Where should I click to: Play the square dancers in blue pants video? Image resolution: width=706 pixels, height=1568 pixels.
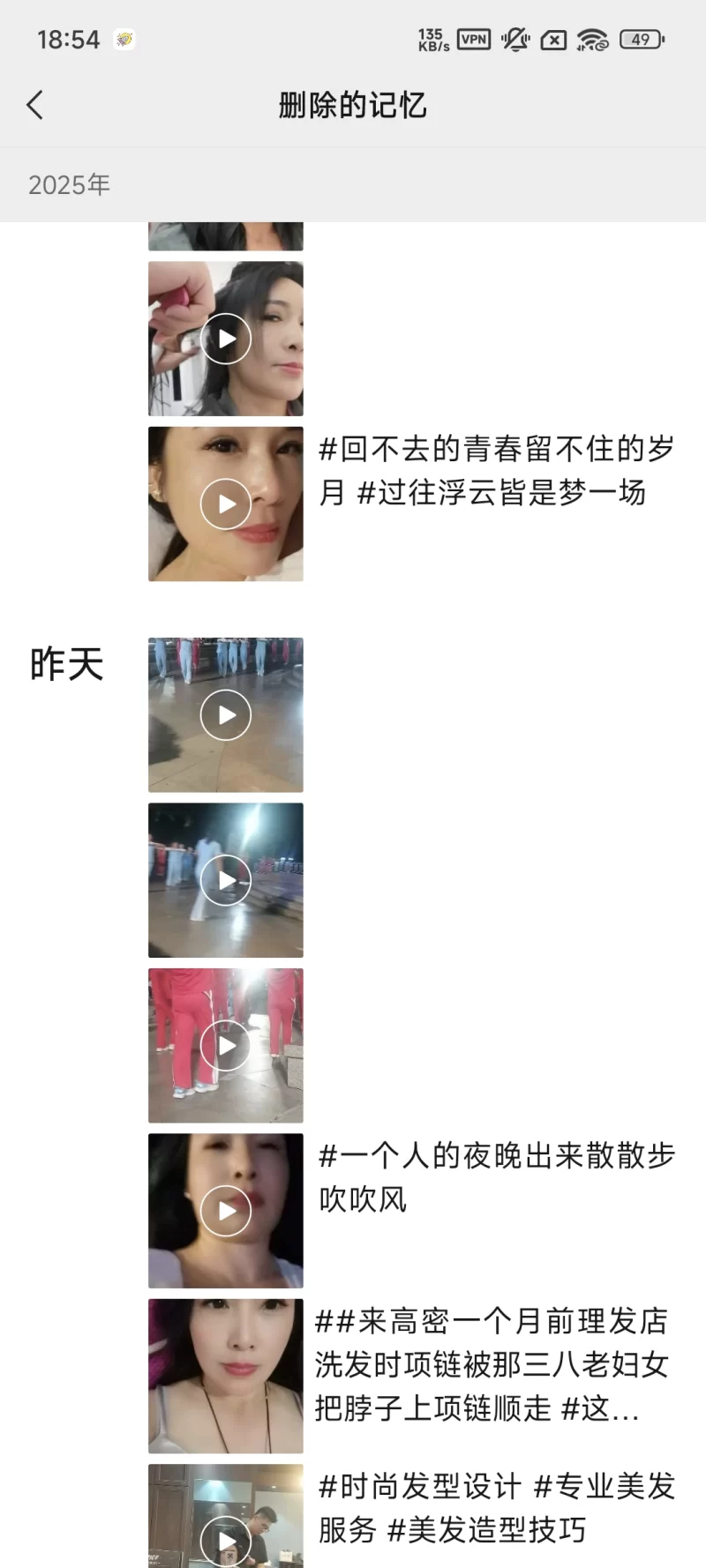pyautogui.click(x=226, y=714)
